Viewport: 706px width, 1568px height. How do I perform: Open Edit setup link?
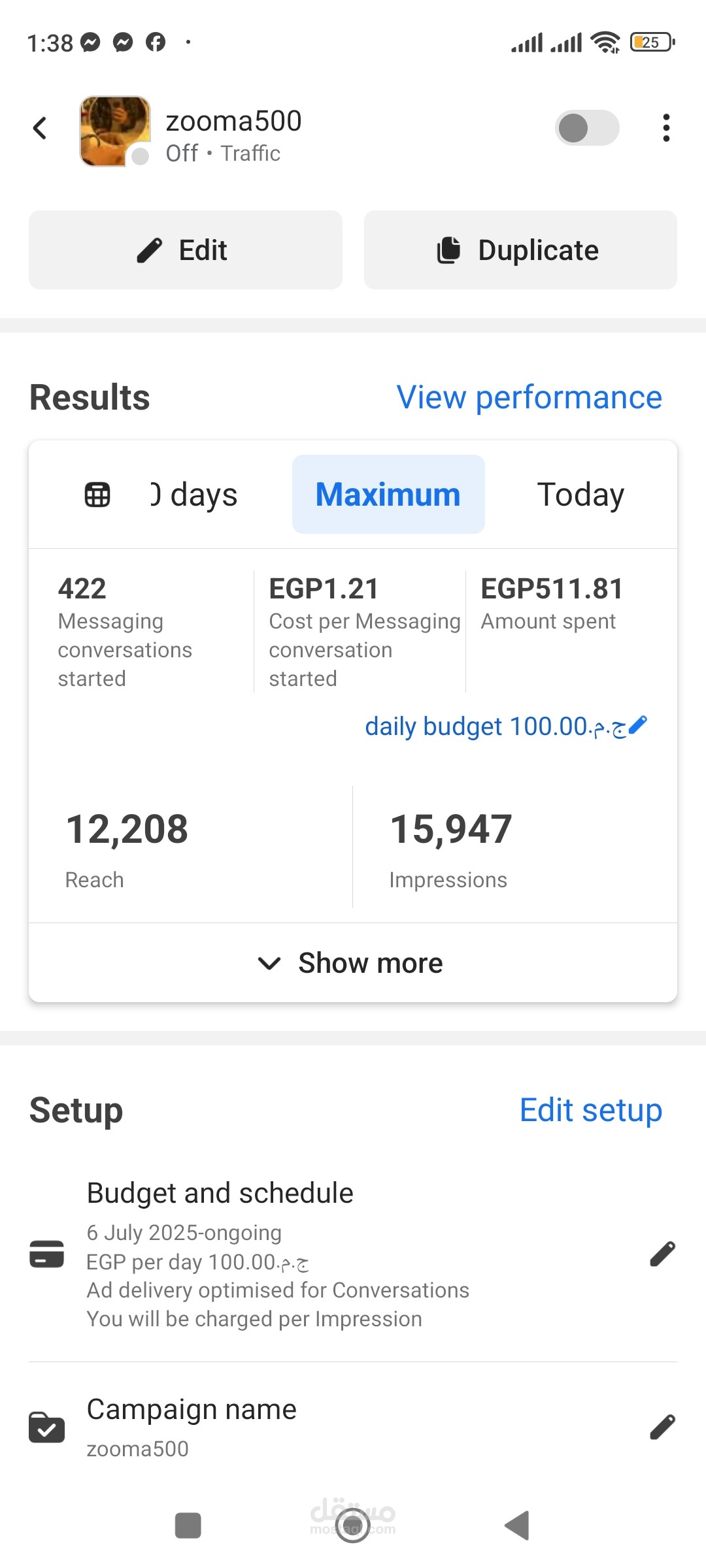pos(590,1110)
